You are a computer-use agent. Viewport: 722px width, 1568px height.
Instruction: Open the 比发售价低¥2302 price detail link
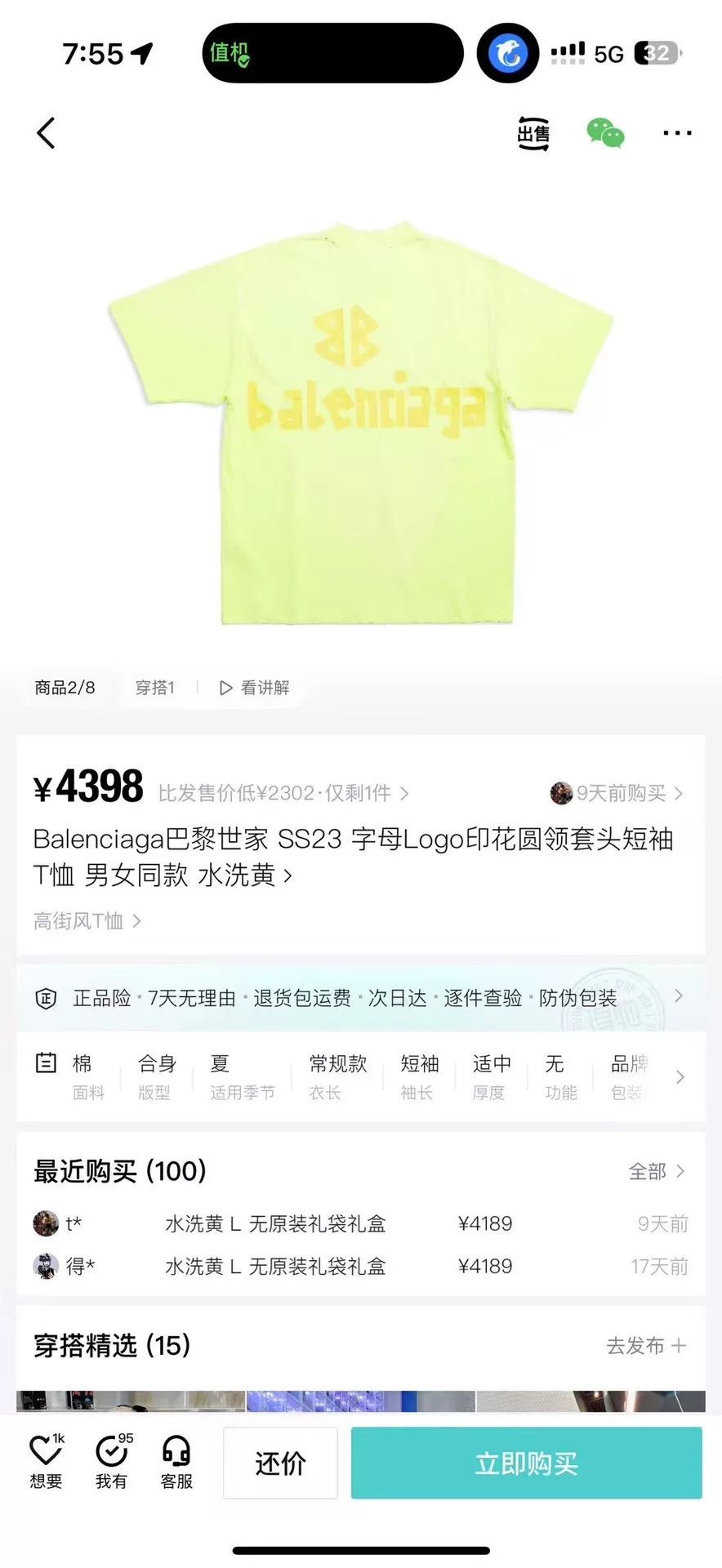(x=283, y=793)
